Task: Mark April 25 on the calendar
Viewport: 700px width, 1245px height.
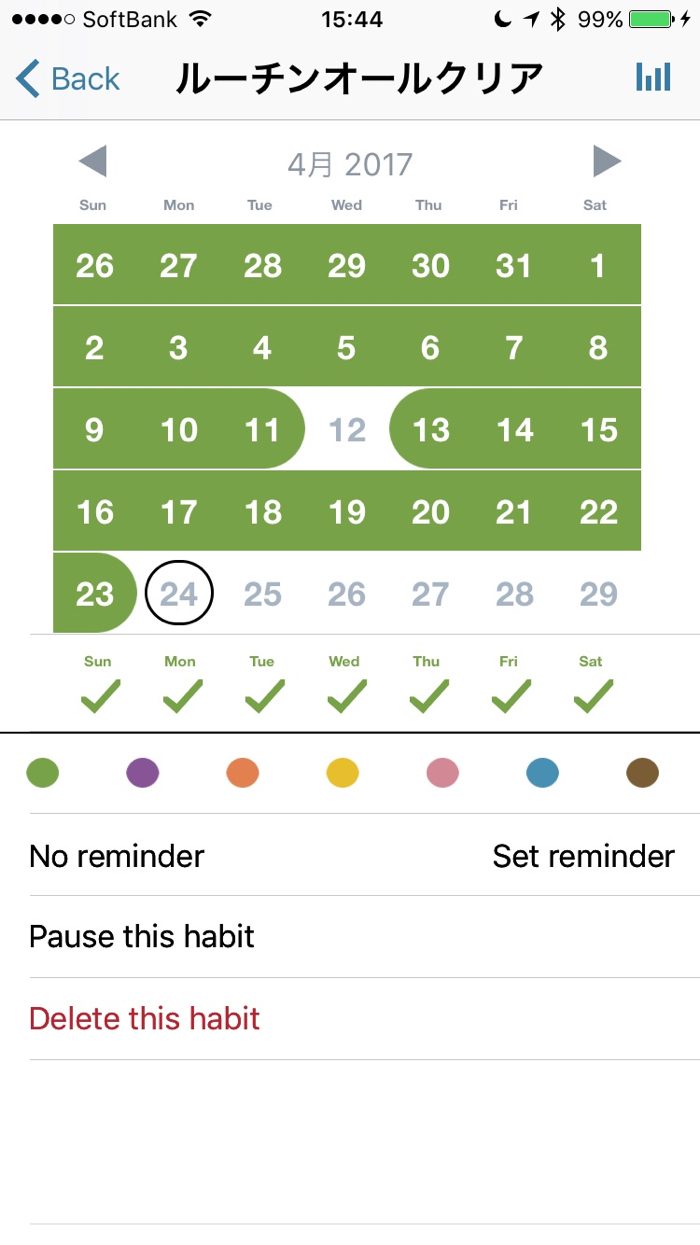Action: (x=262, y=594)
